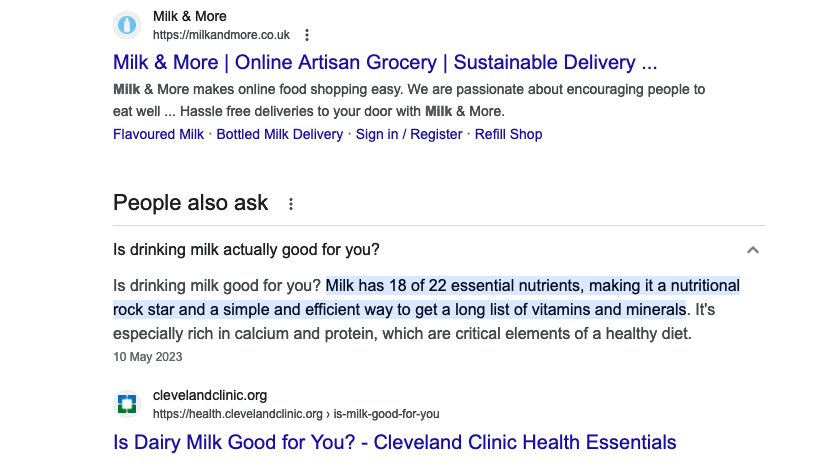Go to the Bottled Milk Delivery sitelink
This screenshot has width=814, height=466.
tap(279, 134)
